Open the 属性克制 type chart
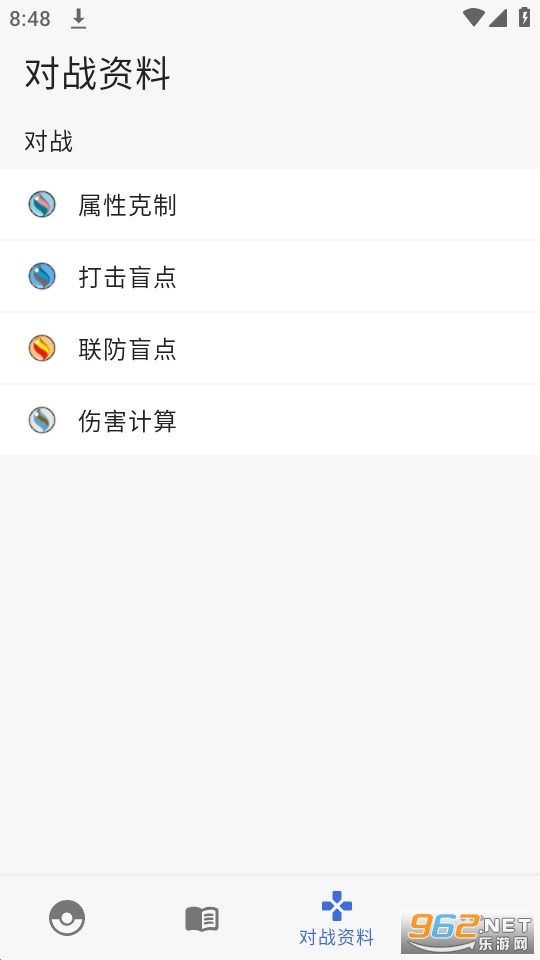 click(270, 204)
